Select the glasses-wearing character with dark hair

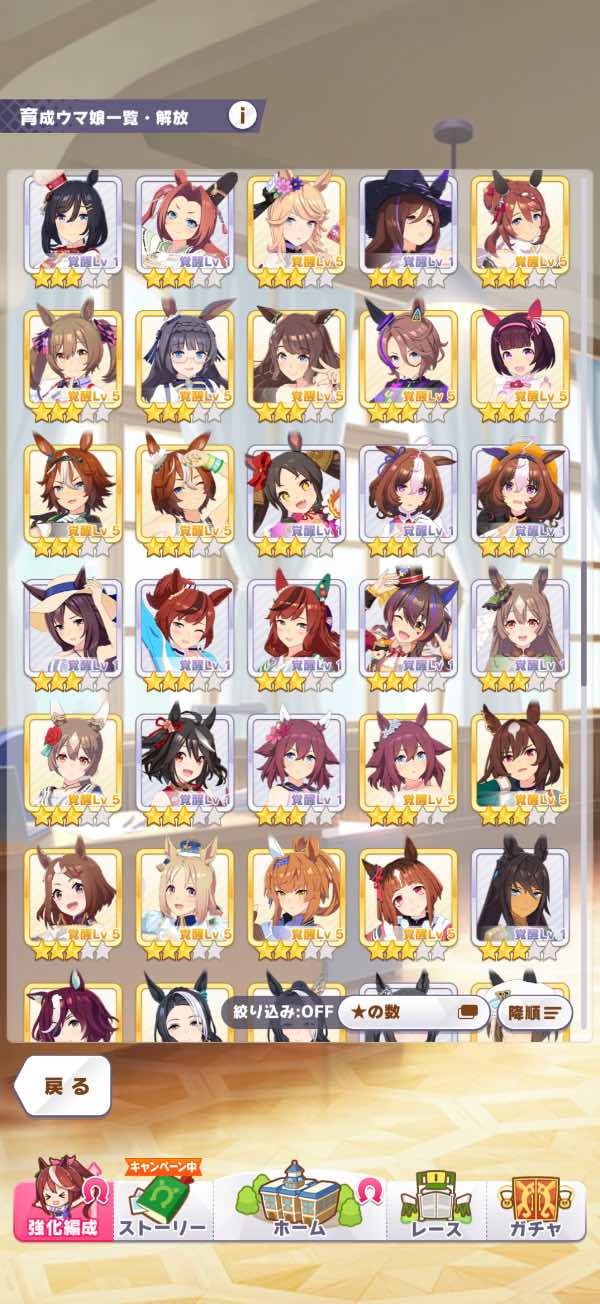(184, 362)
